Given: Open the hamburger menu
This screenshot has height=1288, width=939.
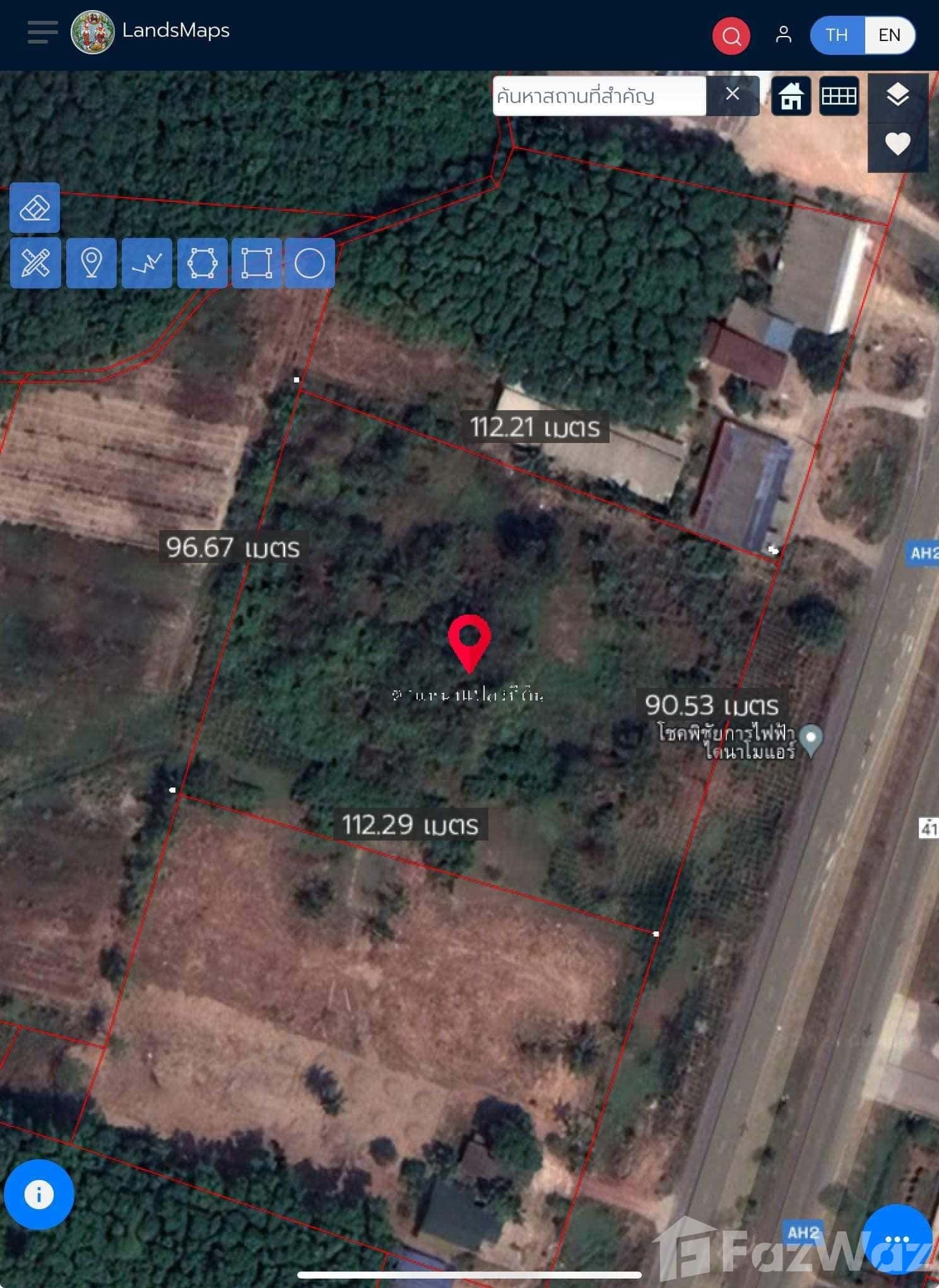Looking at the screenshot, I should [42, 32].
